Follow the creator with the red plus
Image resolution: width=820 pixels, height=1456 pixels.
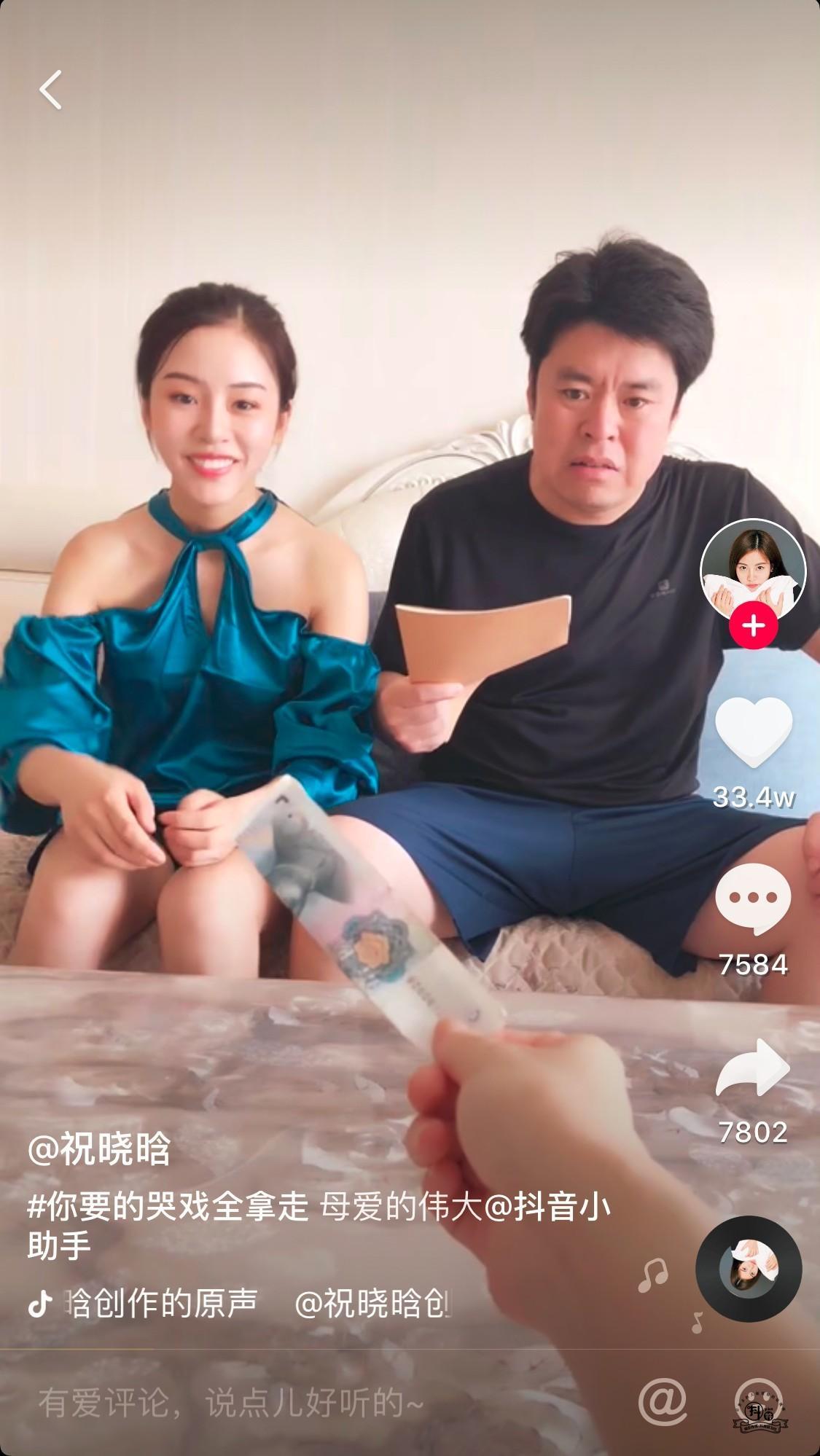coord(754,626)
